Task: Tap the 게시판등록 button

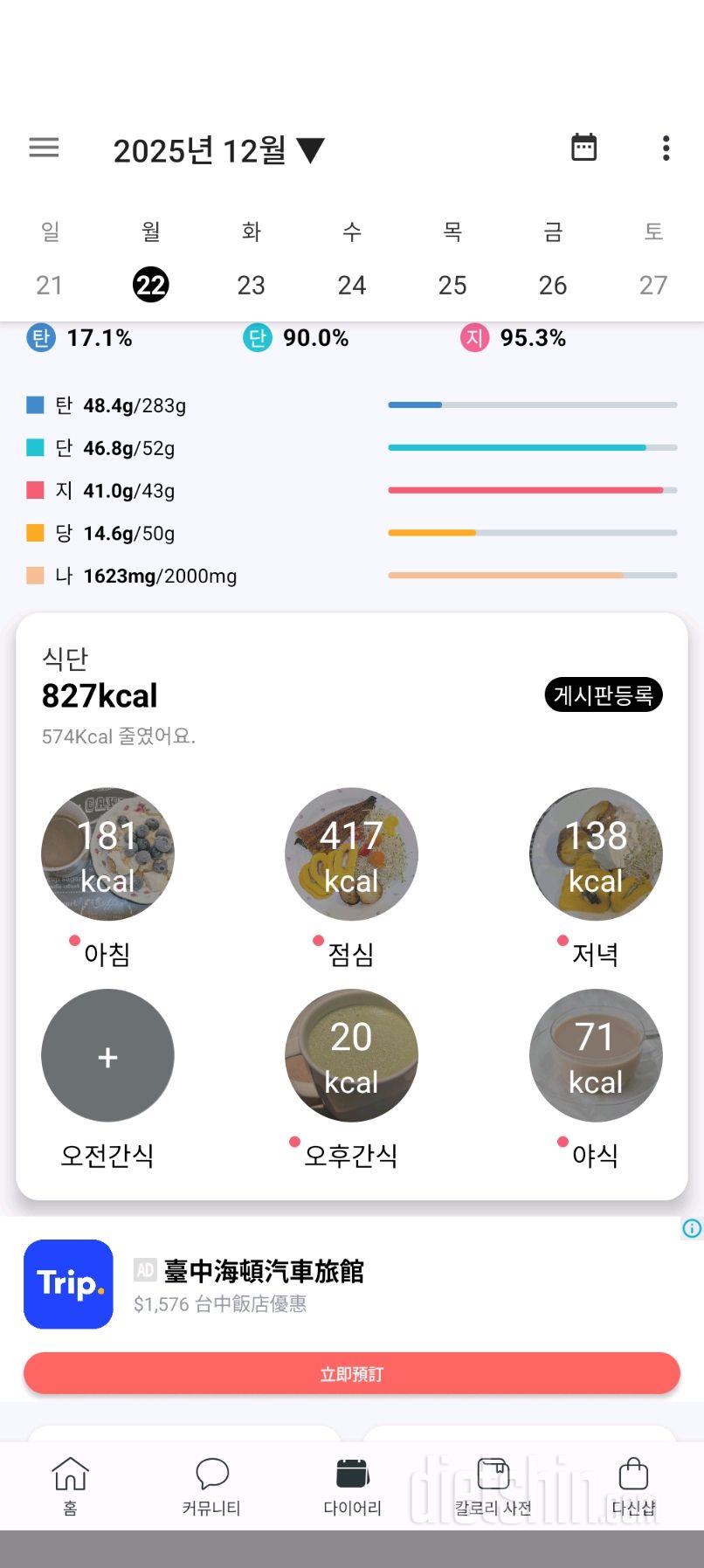Action: tap(603, 695)
